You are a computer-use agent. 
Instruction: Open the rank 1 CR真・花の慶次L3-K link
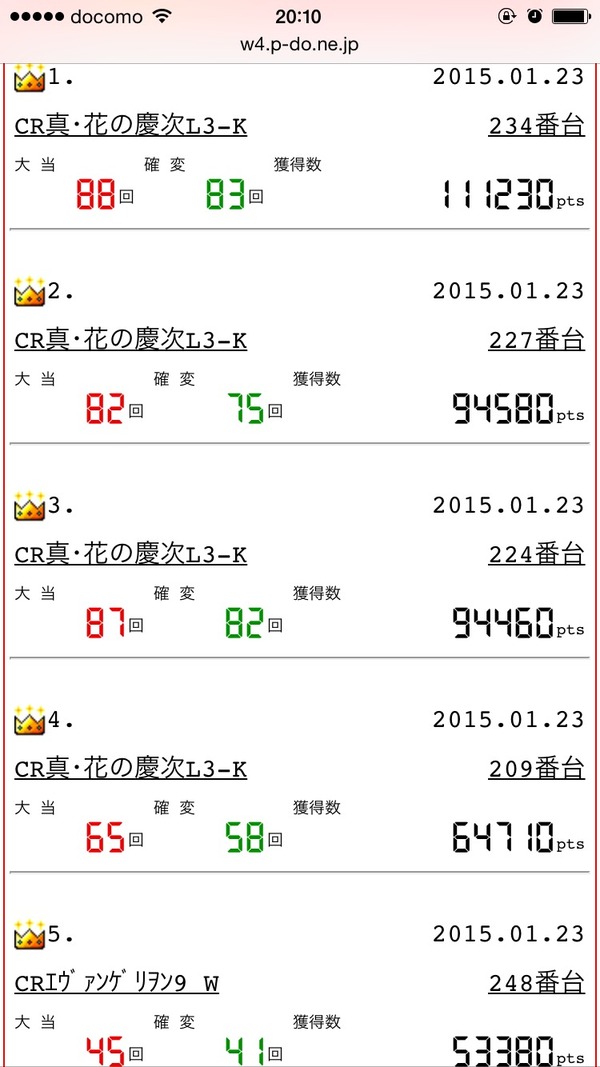point(131,127)
